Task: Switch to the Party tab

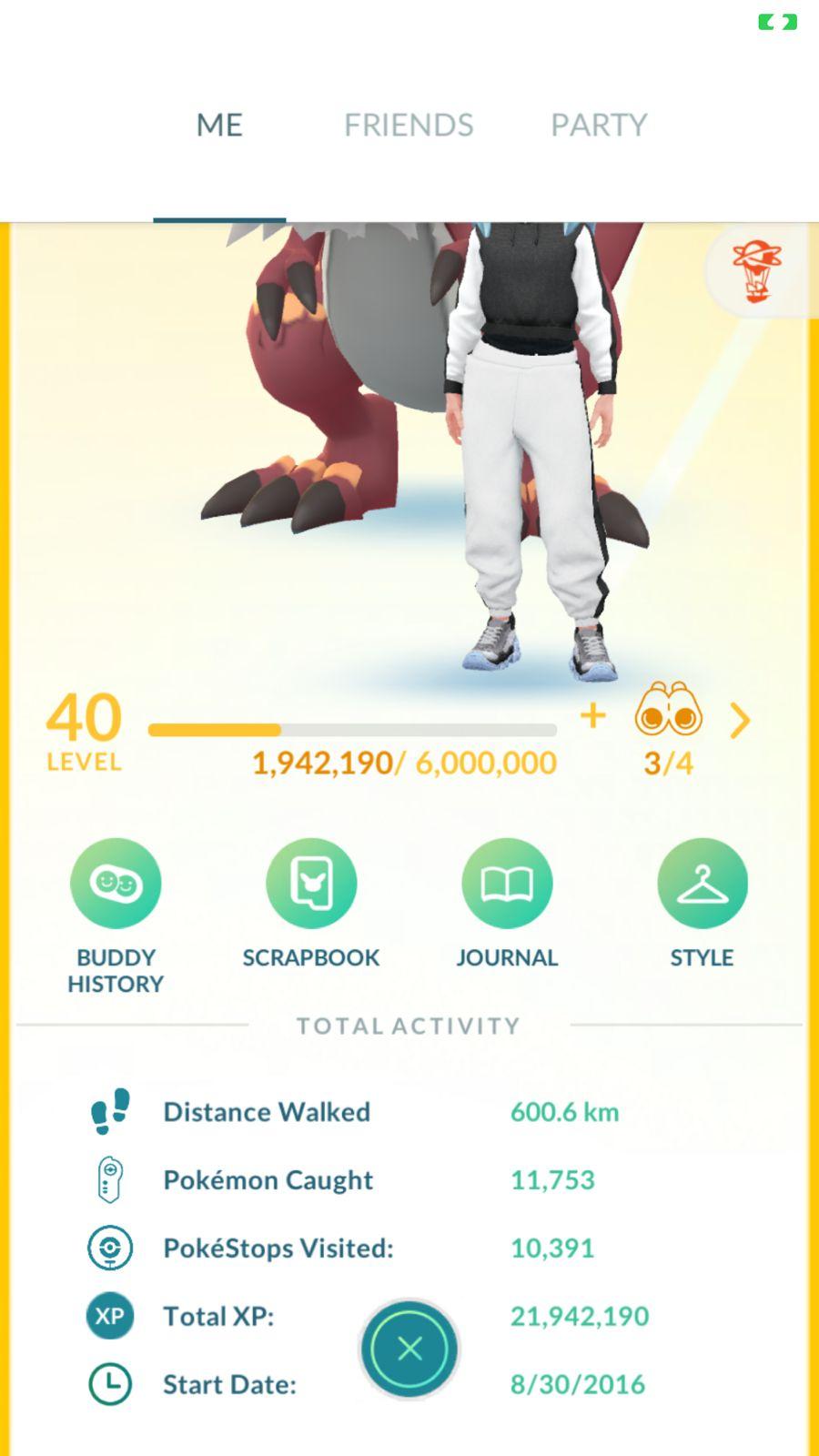Action: click(599, 125)
